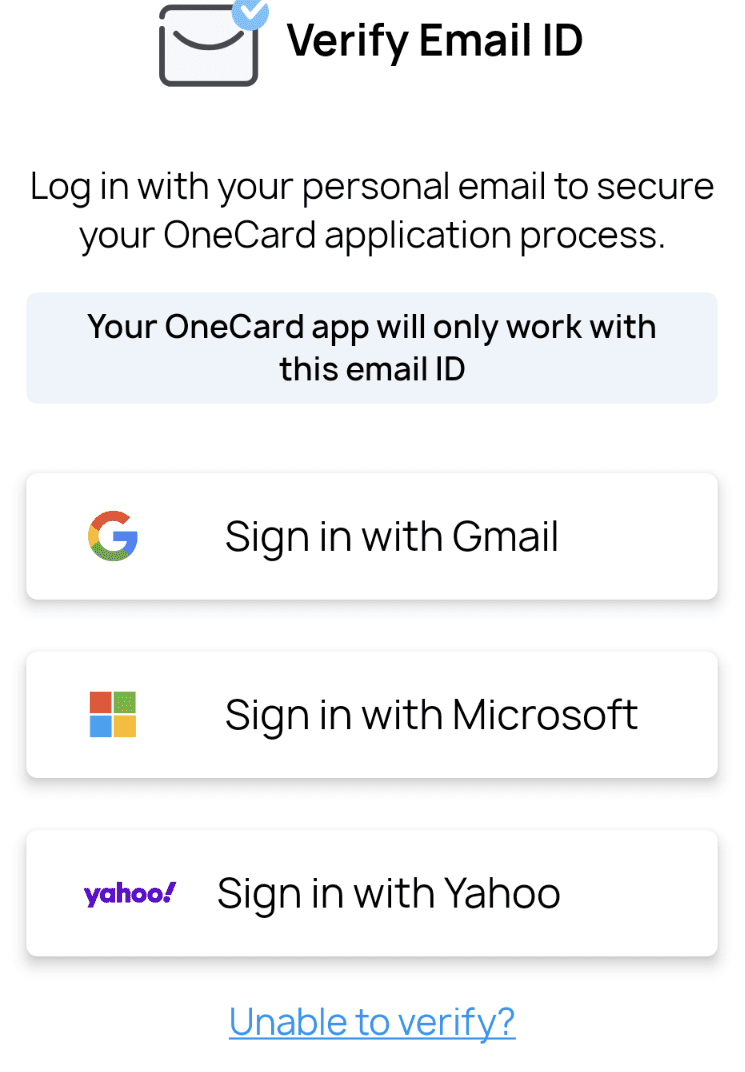The width and height of the screenshot is (745, 1072).
Task: Click the Sign in with Yahoo button
Action: tap(372, 893)
